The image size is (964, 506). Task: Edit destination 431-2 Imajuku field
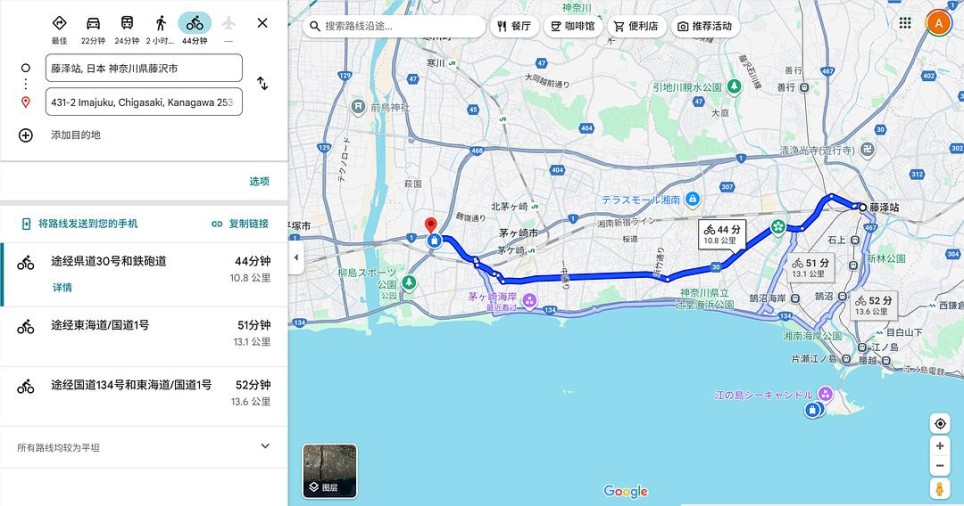pyautogui.click(x=143, y=102)
